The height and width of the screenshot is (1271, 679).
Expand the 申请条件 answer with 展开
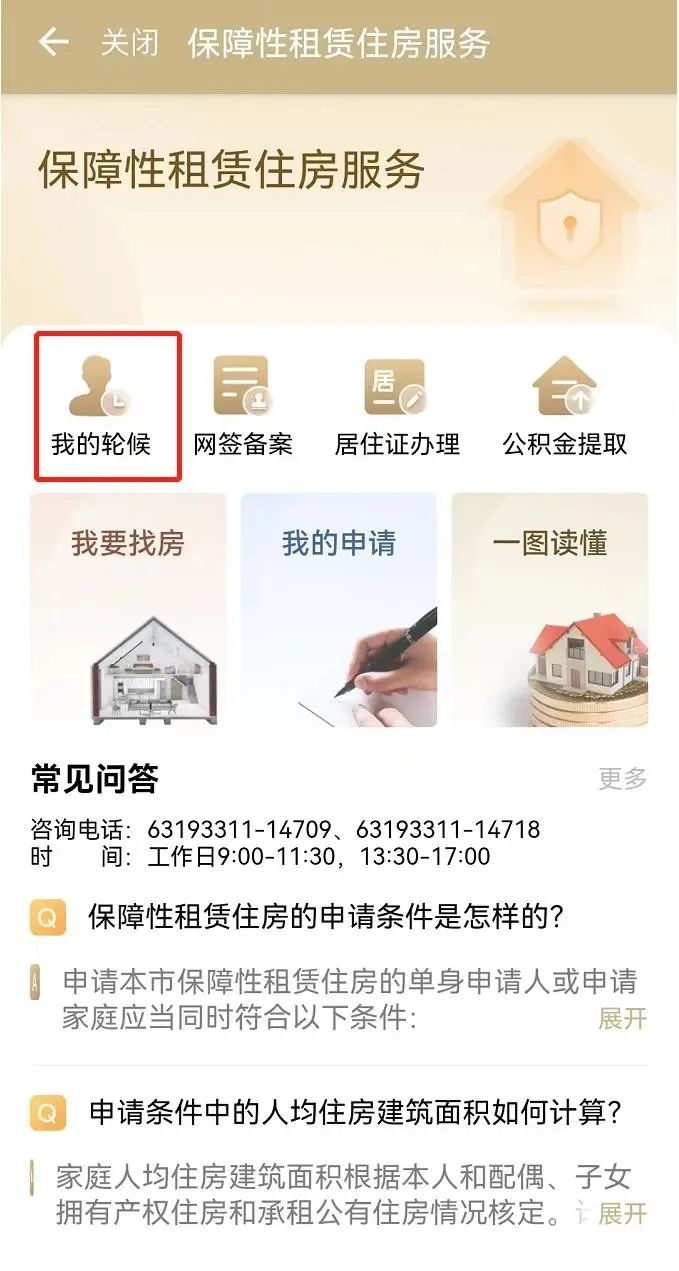click(x=623, y=1019)
